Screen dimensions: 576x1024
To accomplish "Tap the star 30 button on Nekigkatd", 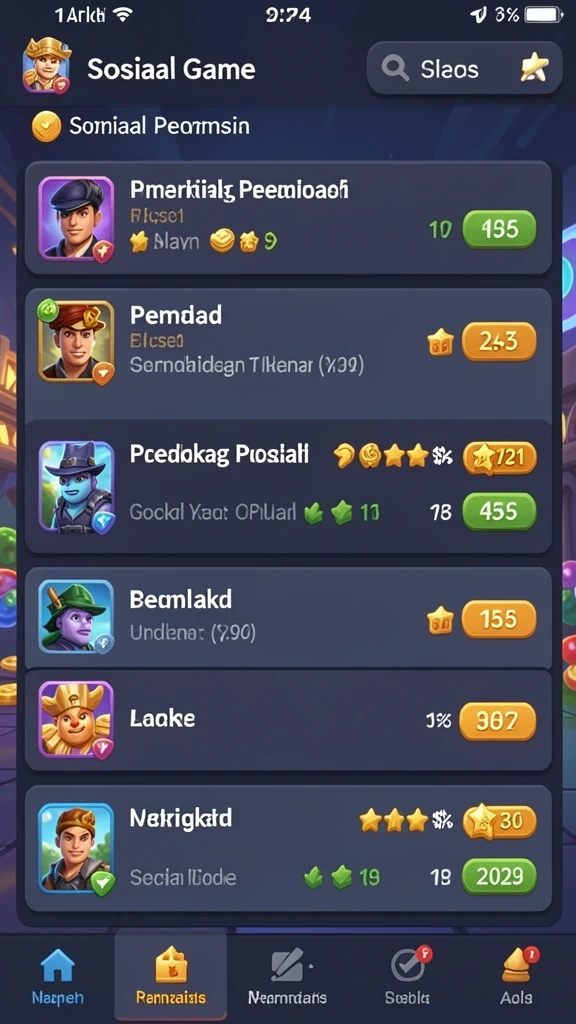I will [x=499, y=822].
